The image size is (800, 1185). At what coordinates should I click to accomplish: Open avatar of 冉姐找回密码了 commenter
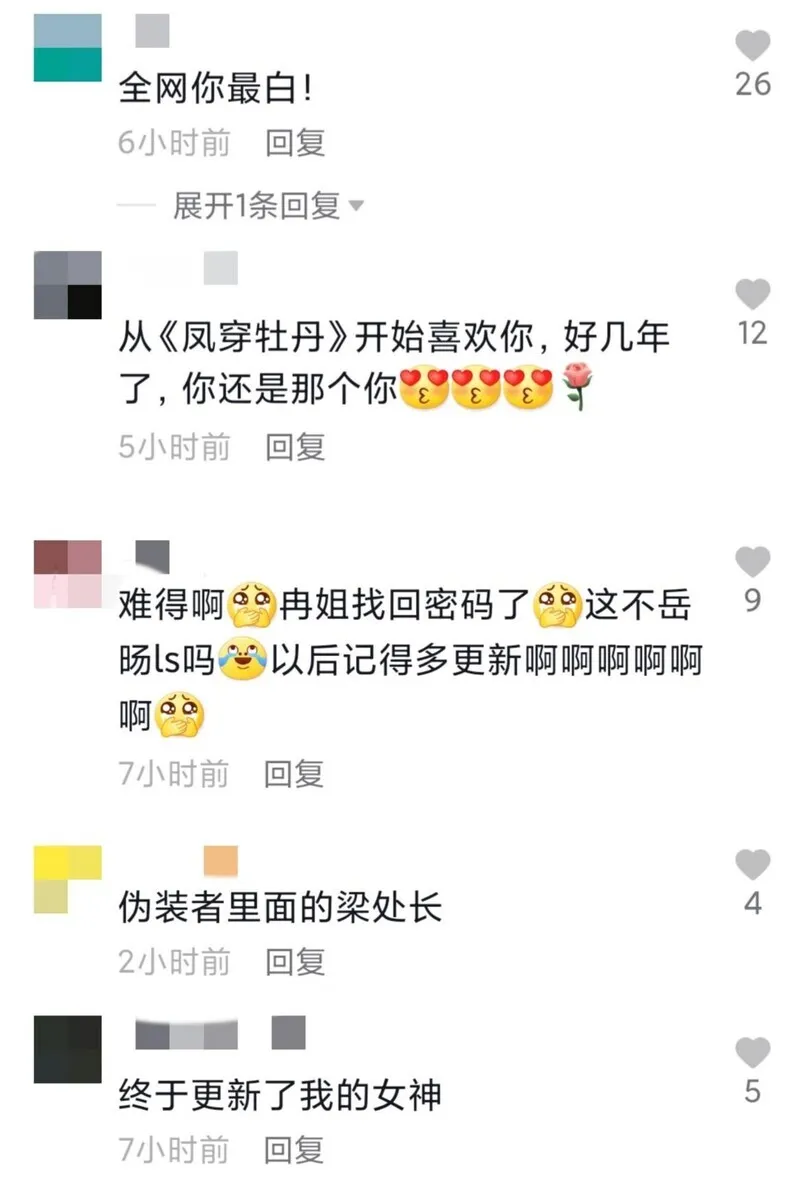[x=67, y=573]
